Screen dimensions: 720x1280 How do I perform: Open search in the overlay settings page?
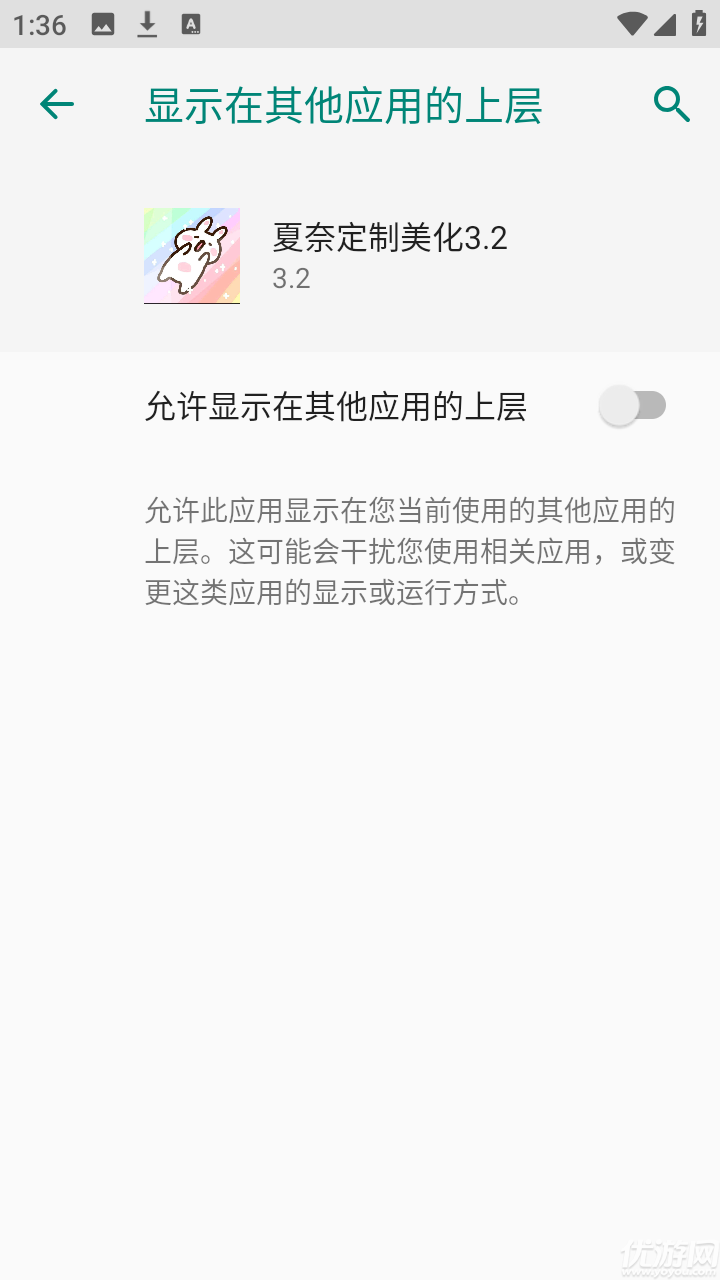(670, 104)
